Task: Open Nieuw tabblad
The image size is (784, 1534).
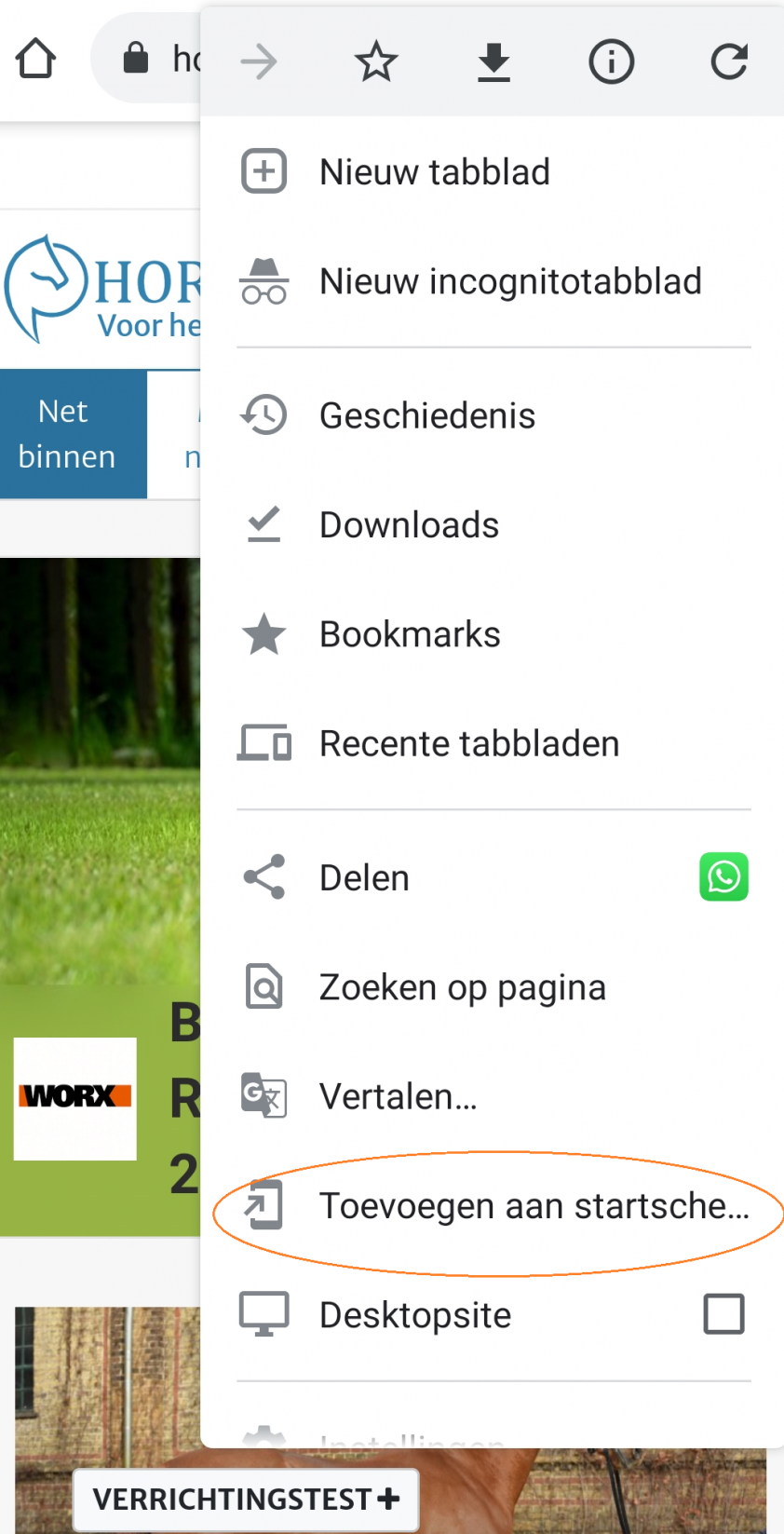Action: 434,172
